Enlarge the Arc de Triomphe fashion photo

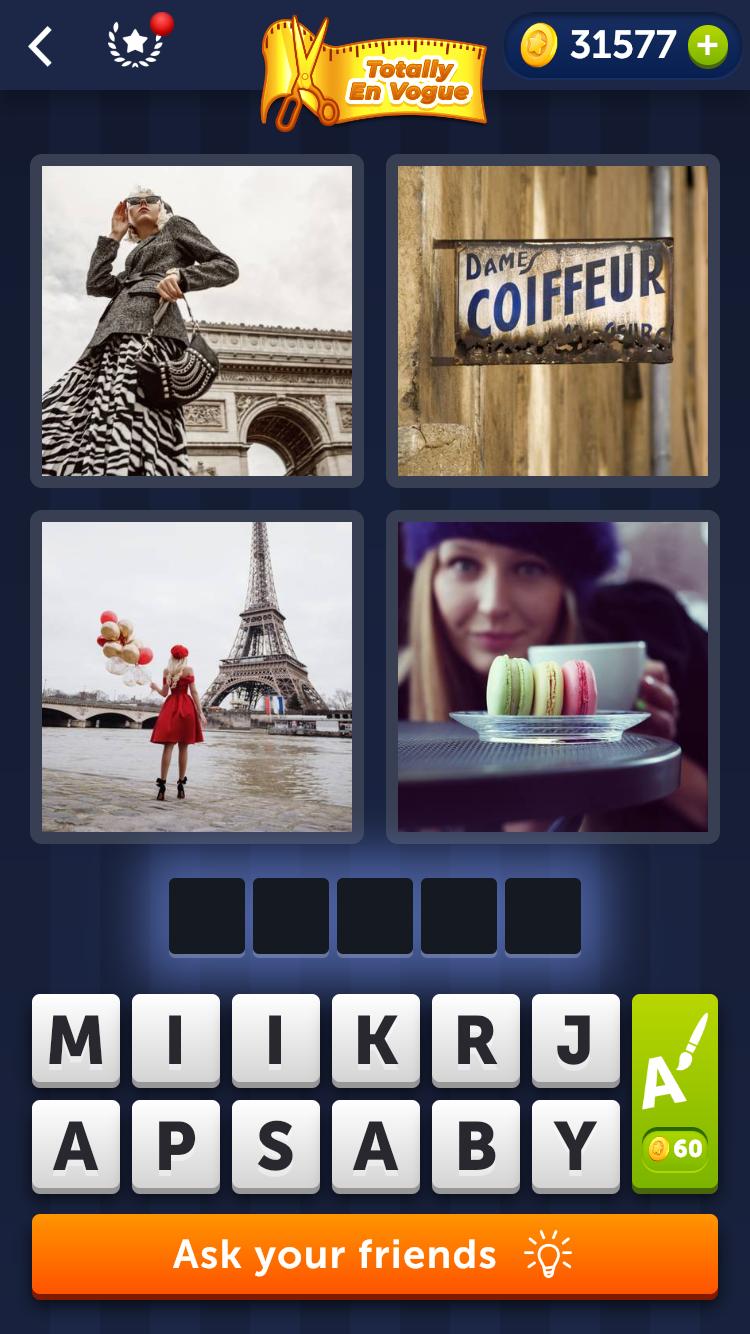tap(197, 321)
